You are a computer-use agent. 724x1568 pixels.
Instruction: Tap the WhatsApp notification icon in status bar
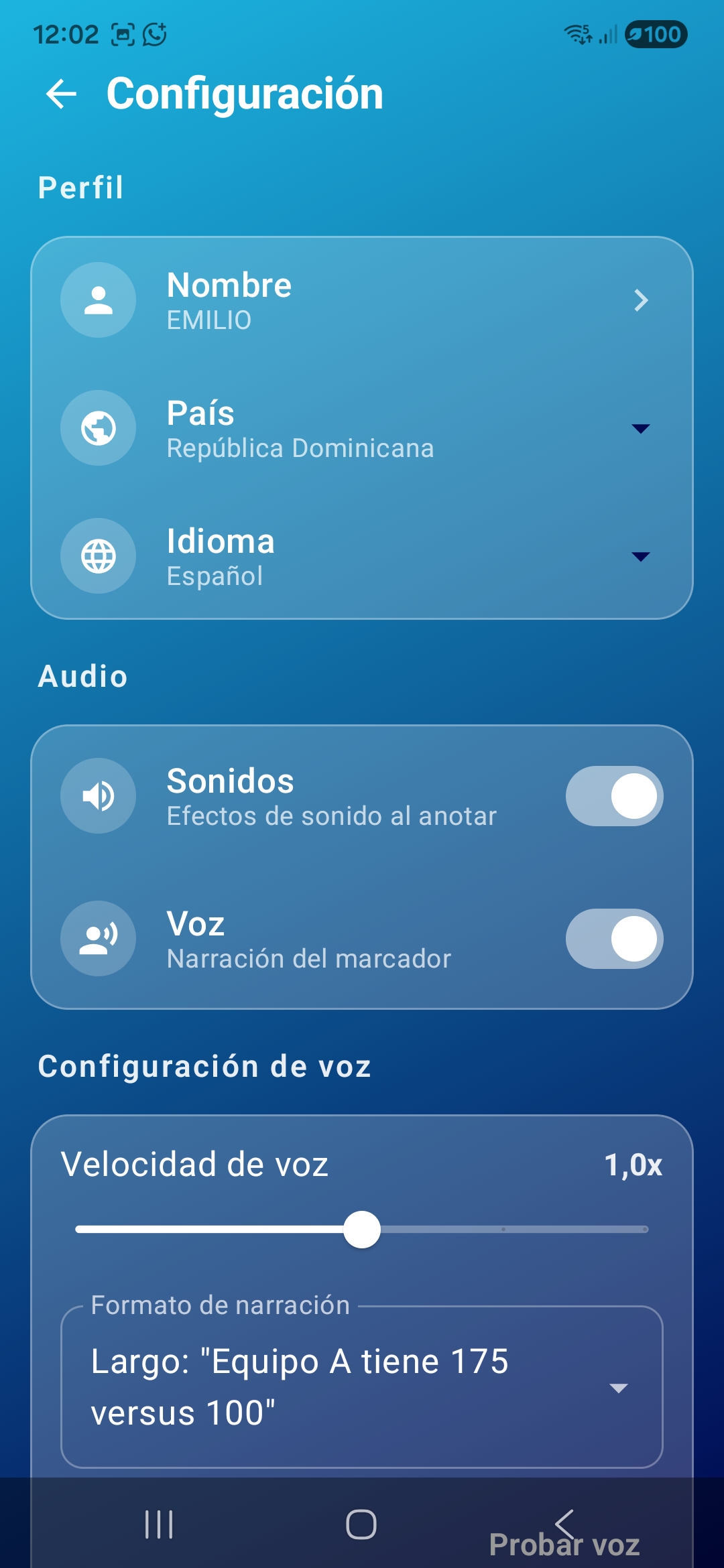click(156, 32)
